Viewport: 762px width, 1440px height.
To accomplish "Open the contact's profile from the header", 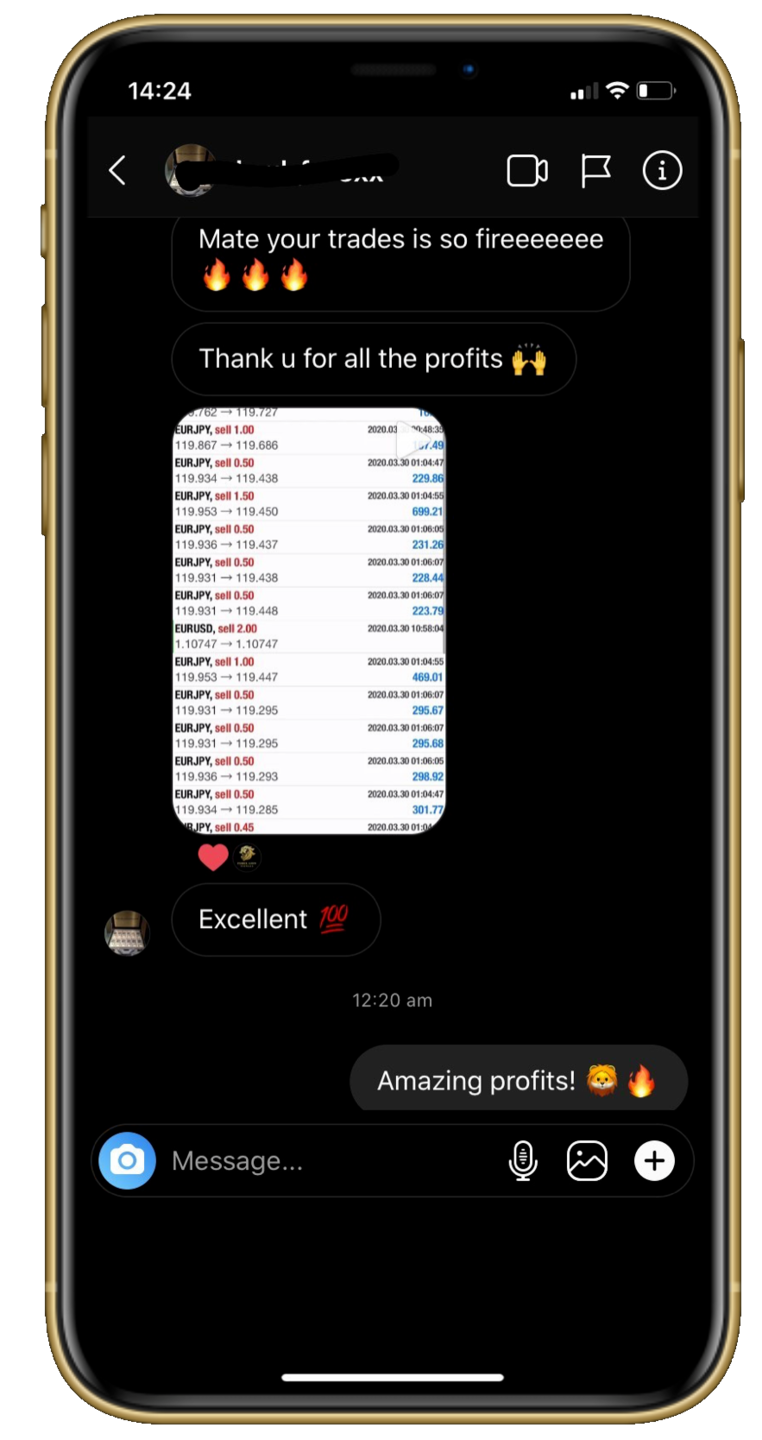I will (191, 171).
